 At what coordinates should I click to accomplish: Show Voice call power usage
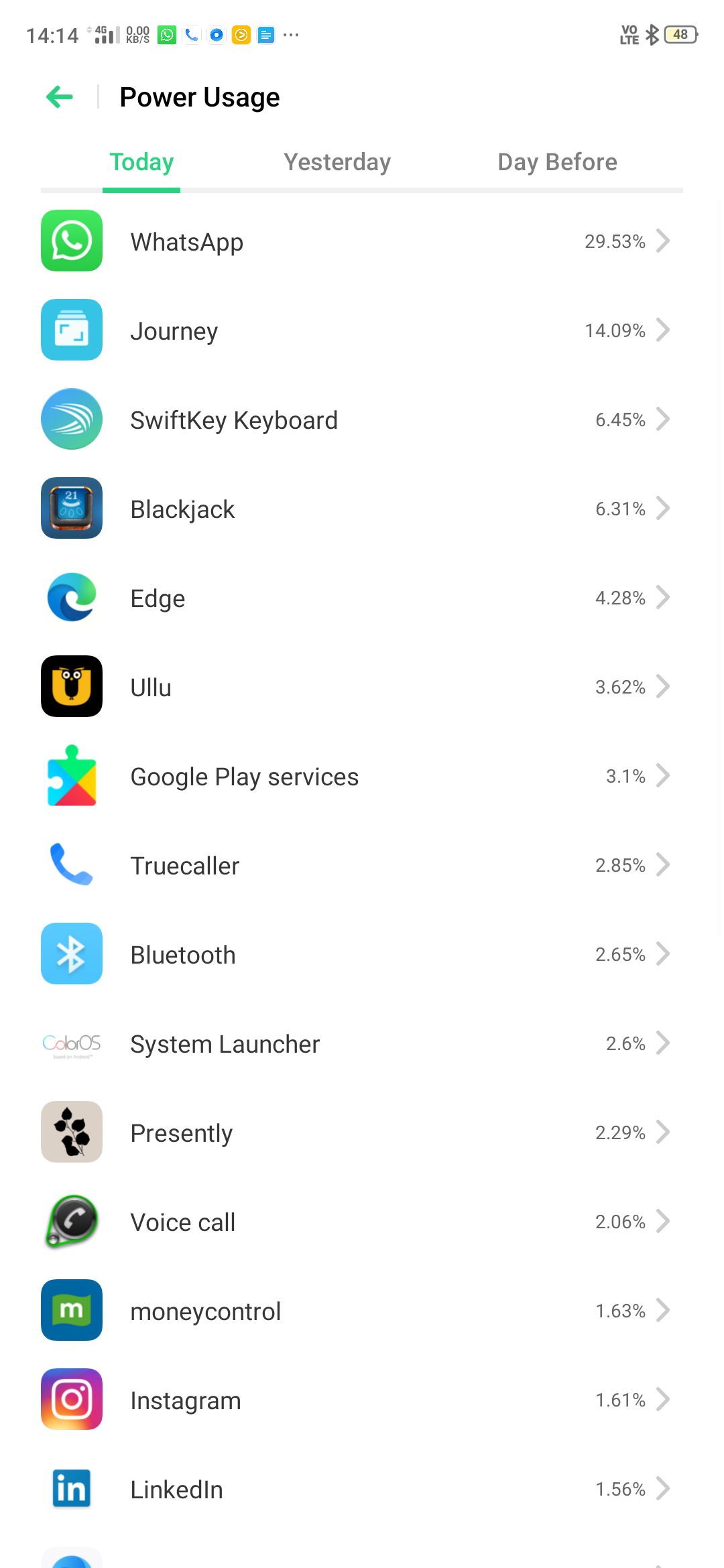[362, 1222]
